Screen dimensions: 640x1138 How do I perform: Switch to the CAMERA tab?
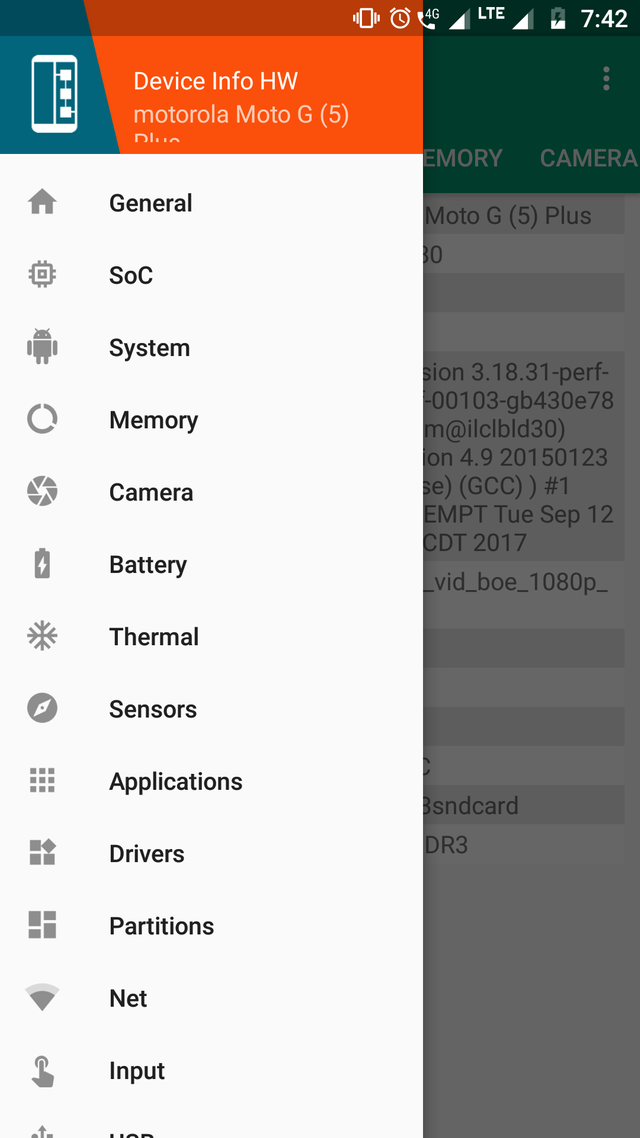pos(588,158)
